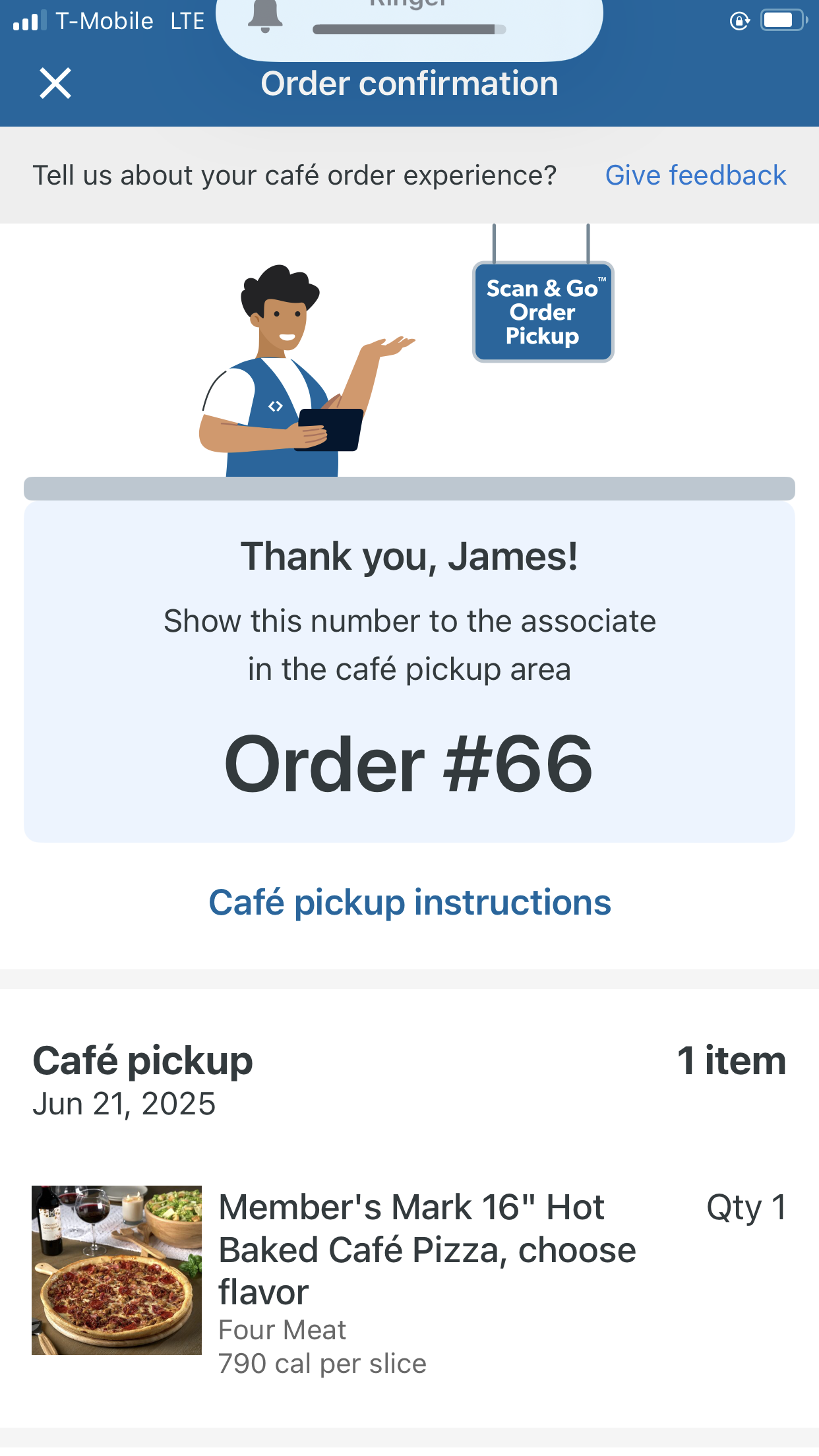Close the order confirmation screen
This screenshot has width=819, height=1456.
click(55, 84)
